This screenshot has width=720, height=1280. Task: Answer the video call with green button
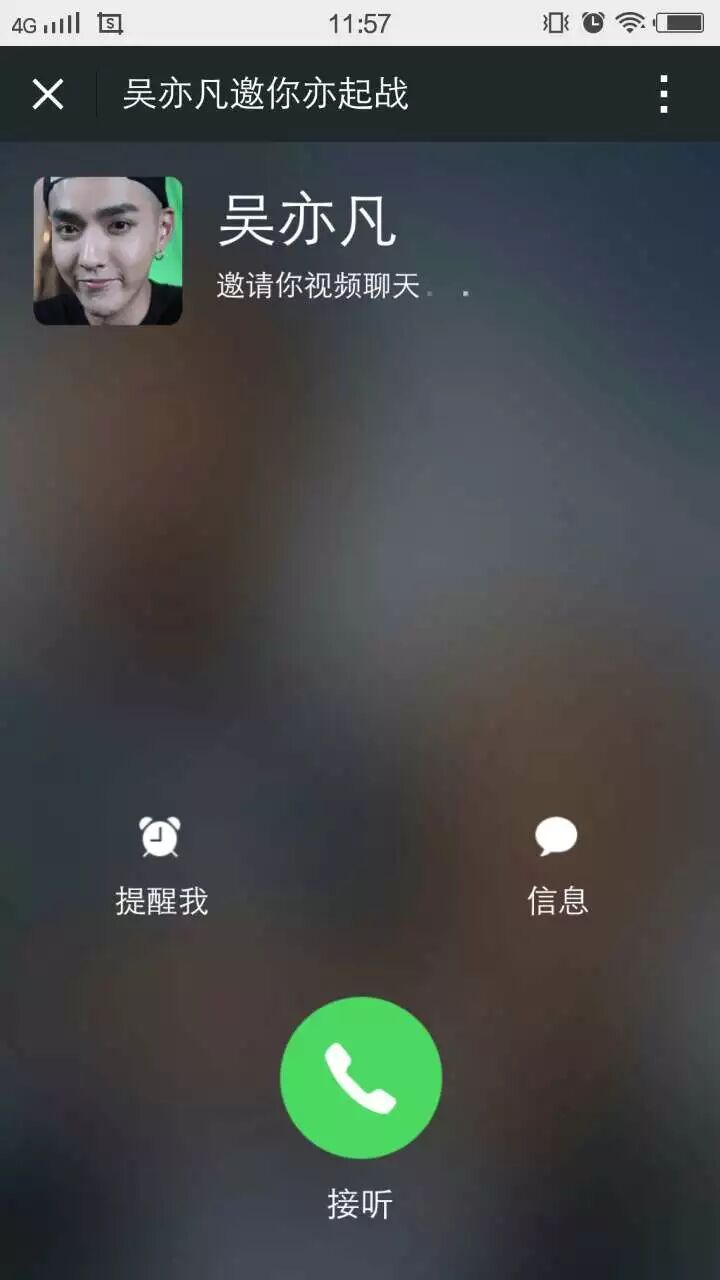pyautogui.click(x=360, y=1077)
